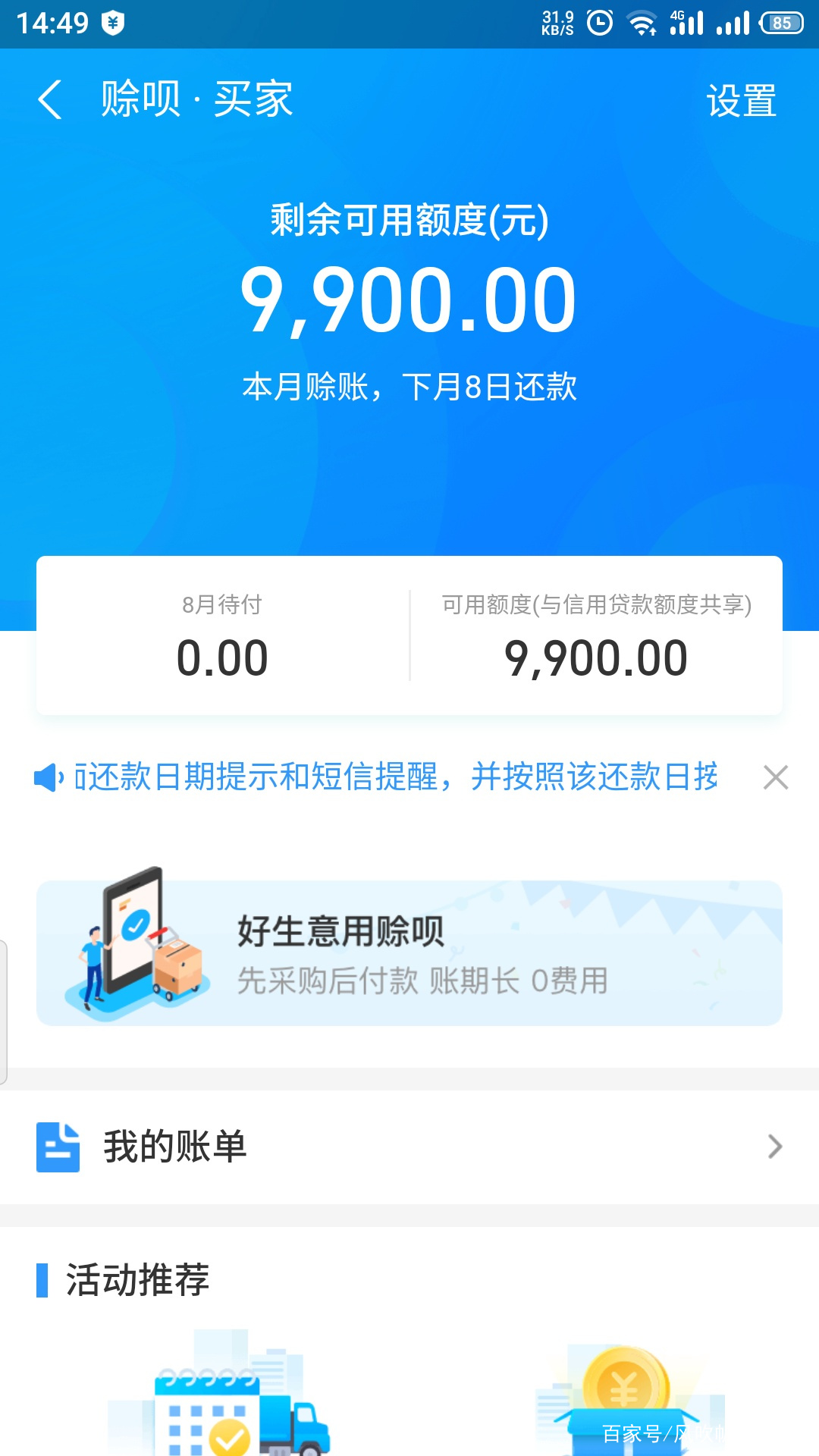Tap the back arrow to exit 赊呗·买家
The height and width of the screenshot is (1456, 819).
[50, 99]
